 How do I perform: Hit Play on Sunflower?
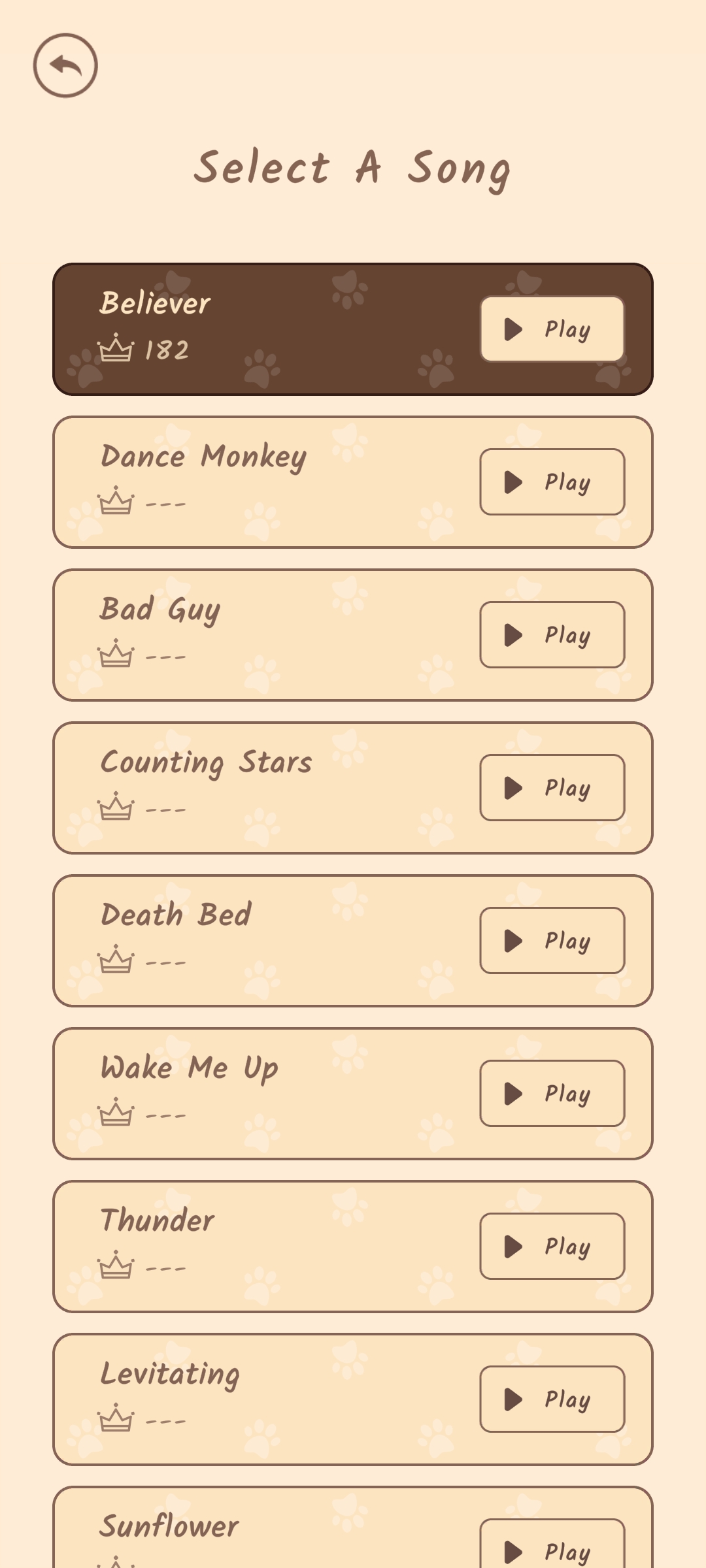coord(552,1544)
